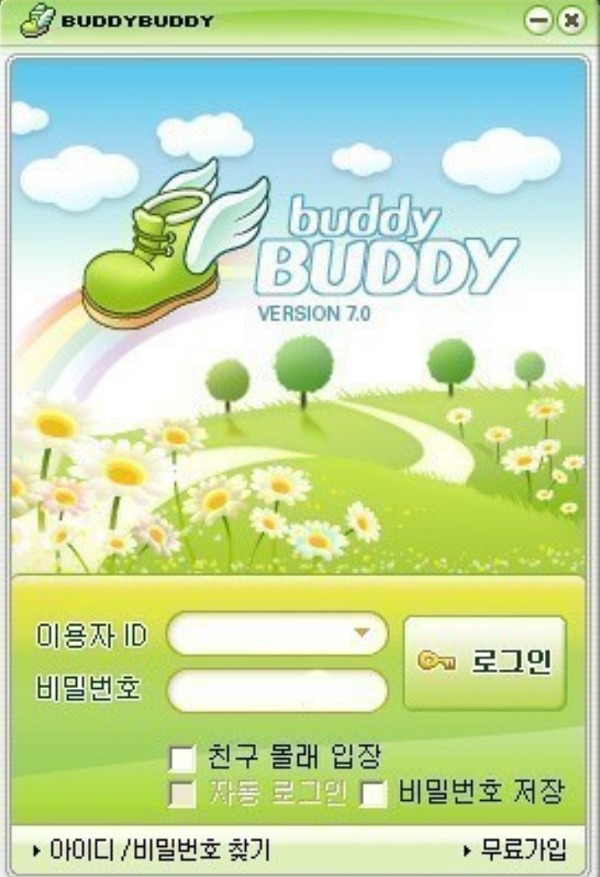Tap the 로그인 button
This screenshot has height=877, width=600.
pyautogui.click(x=485, y=663)
